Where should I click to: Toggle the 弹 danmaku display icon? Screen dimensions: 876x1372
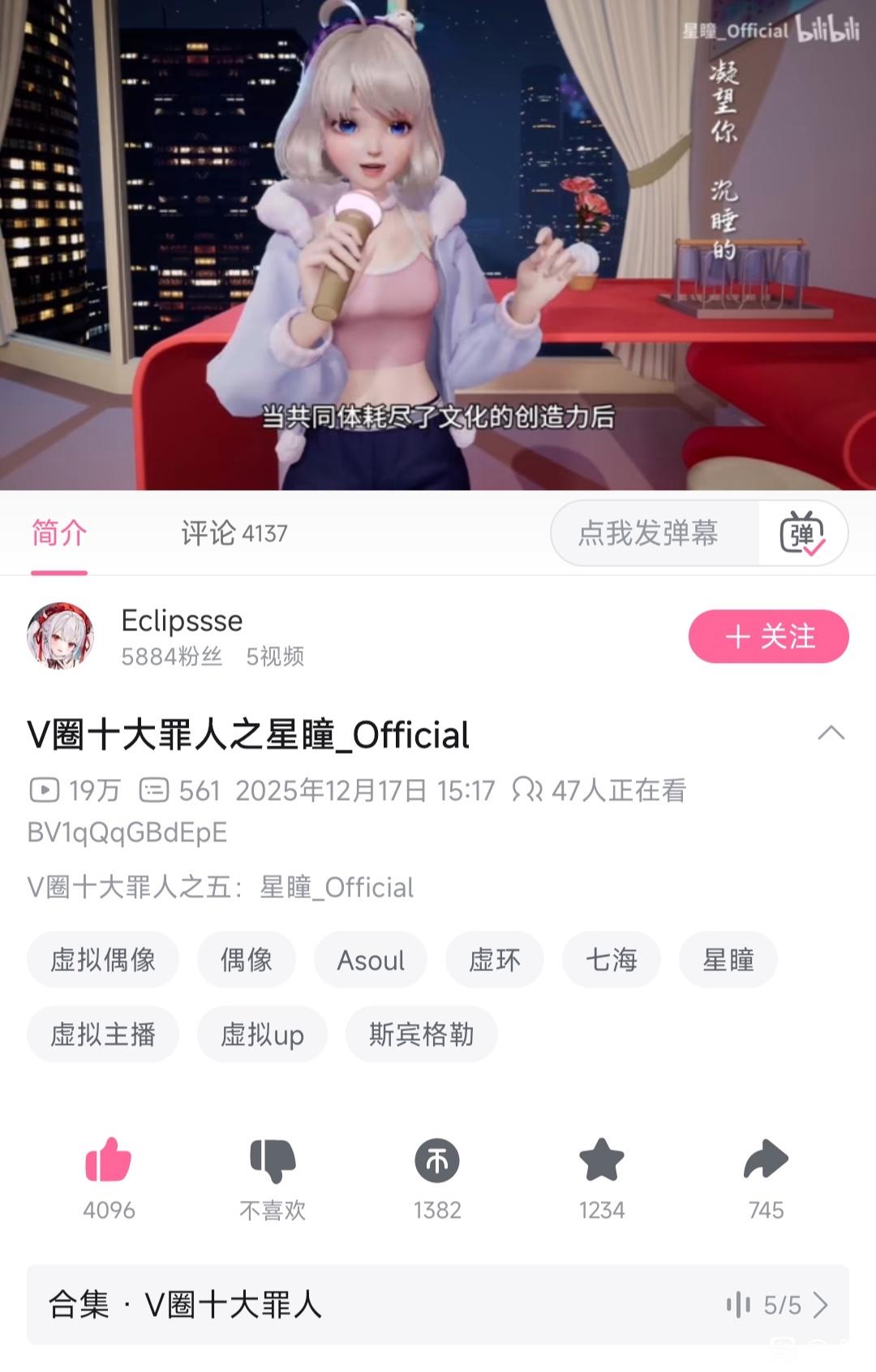click(801, 533)
